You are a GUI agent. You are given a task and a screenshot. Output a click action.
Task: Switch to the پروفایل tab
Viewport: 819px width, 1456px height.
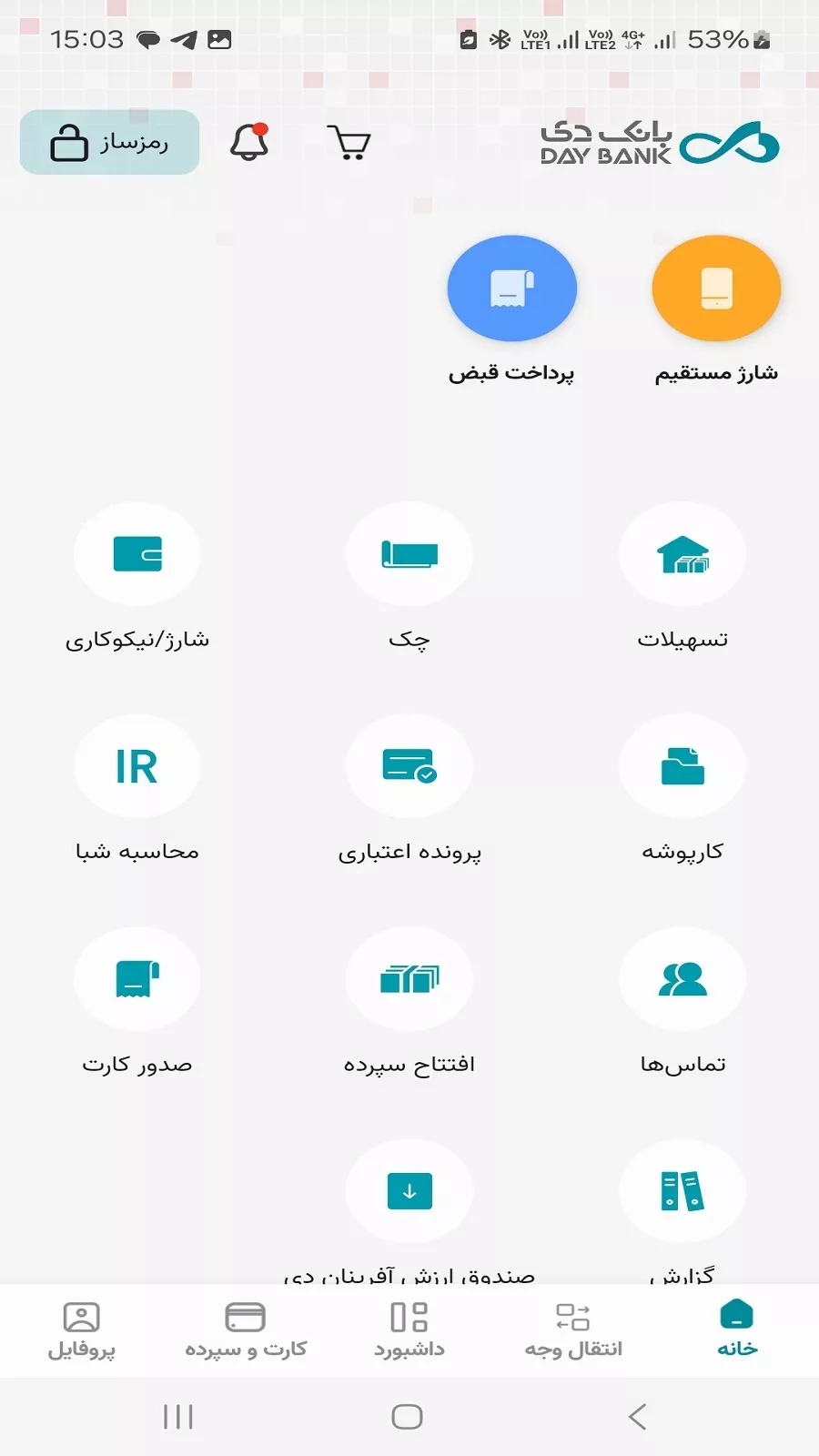[82, 1330]
